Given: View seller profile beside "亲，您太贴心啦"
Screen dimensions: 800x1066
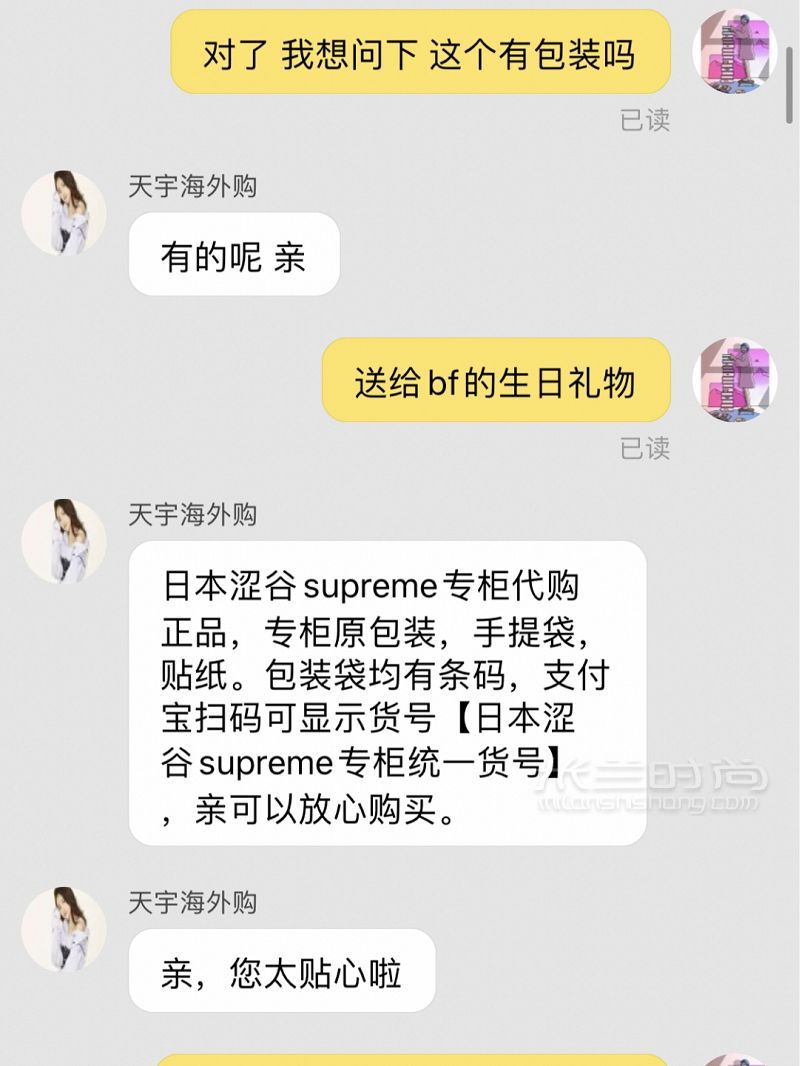Looking at the screenshot, I should (x=64, y=928).
